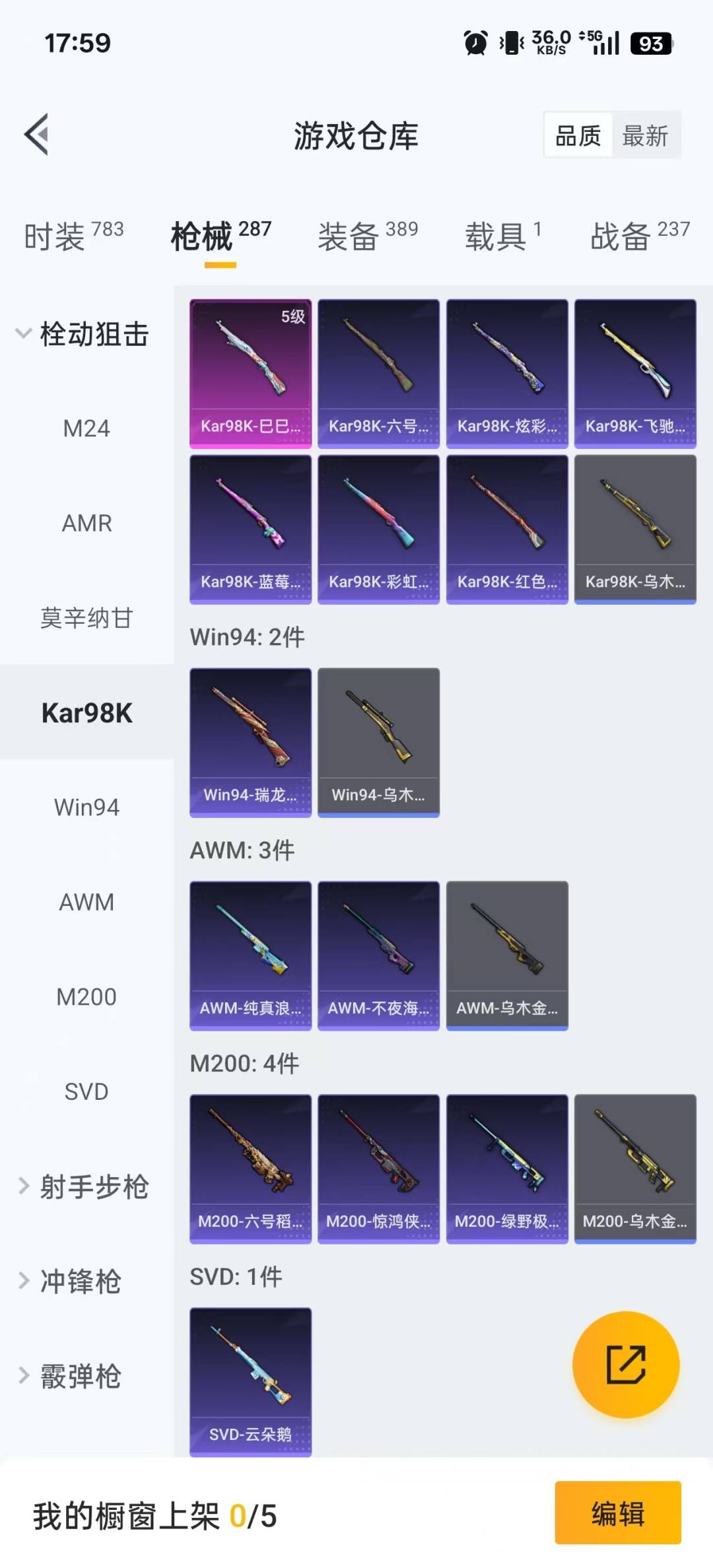Collapse the 栓动狙击 category
This screenshot has width=713, height=1568.
[83, 334]
